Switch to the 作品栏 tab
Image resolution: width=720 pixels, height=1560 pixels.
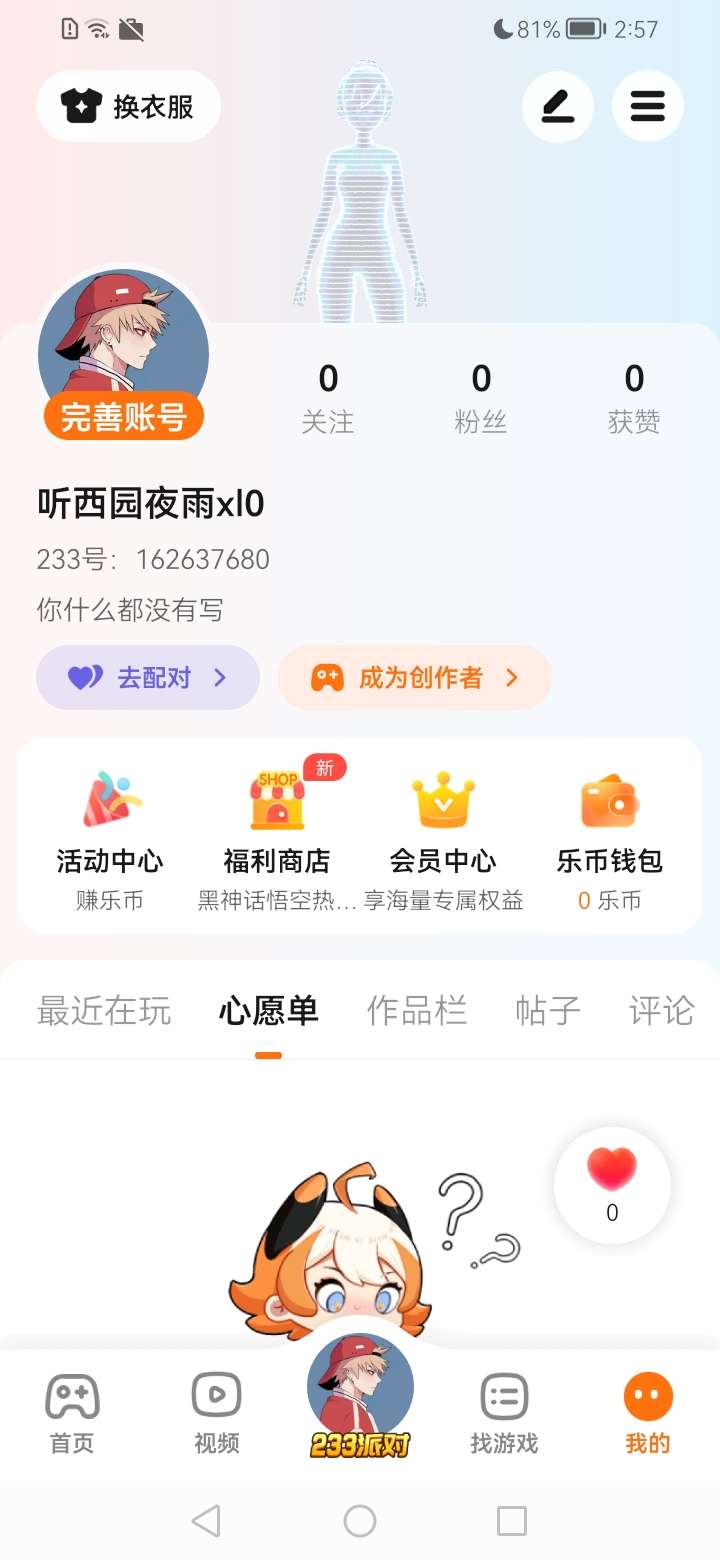pos(417,1011)
